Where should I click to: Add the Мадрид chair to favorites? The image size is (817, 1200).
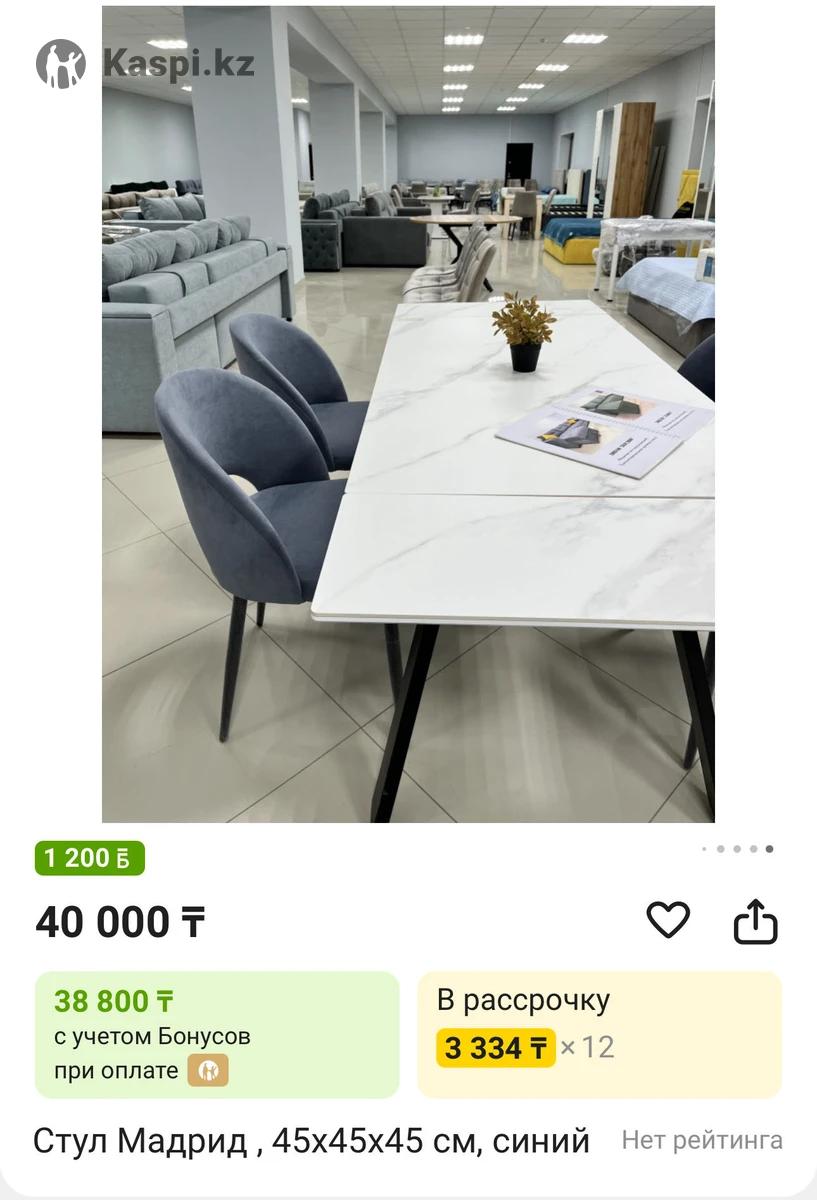click(x=668, y=920)
